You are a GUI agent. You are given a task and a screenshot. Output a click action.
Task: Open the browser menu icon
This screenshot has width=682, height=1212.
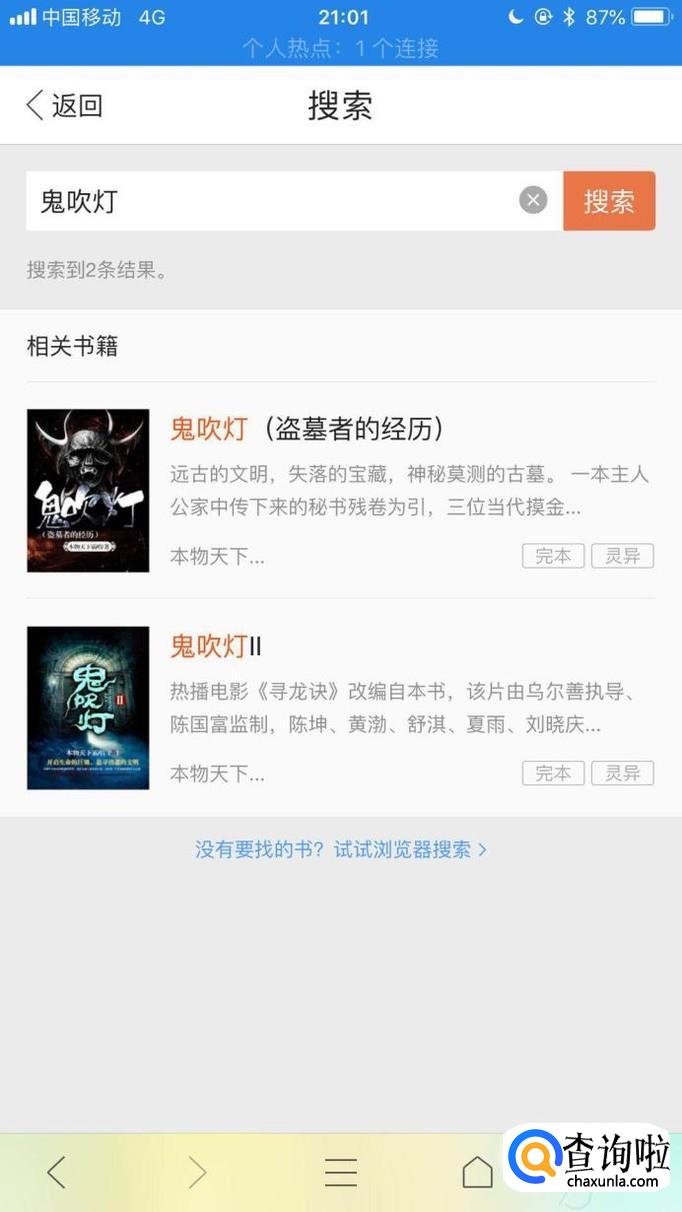340,1172
